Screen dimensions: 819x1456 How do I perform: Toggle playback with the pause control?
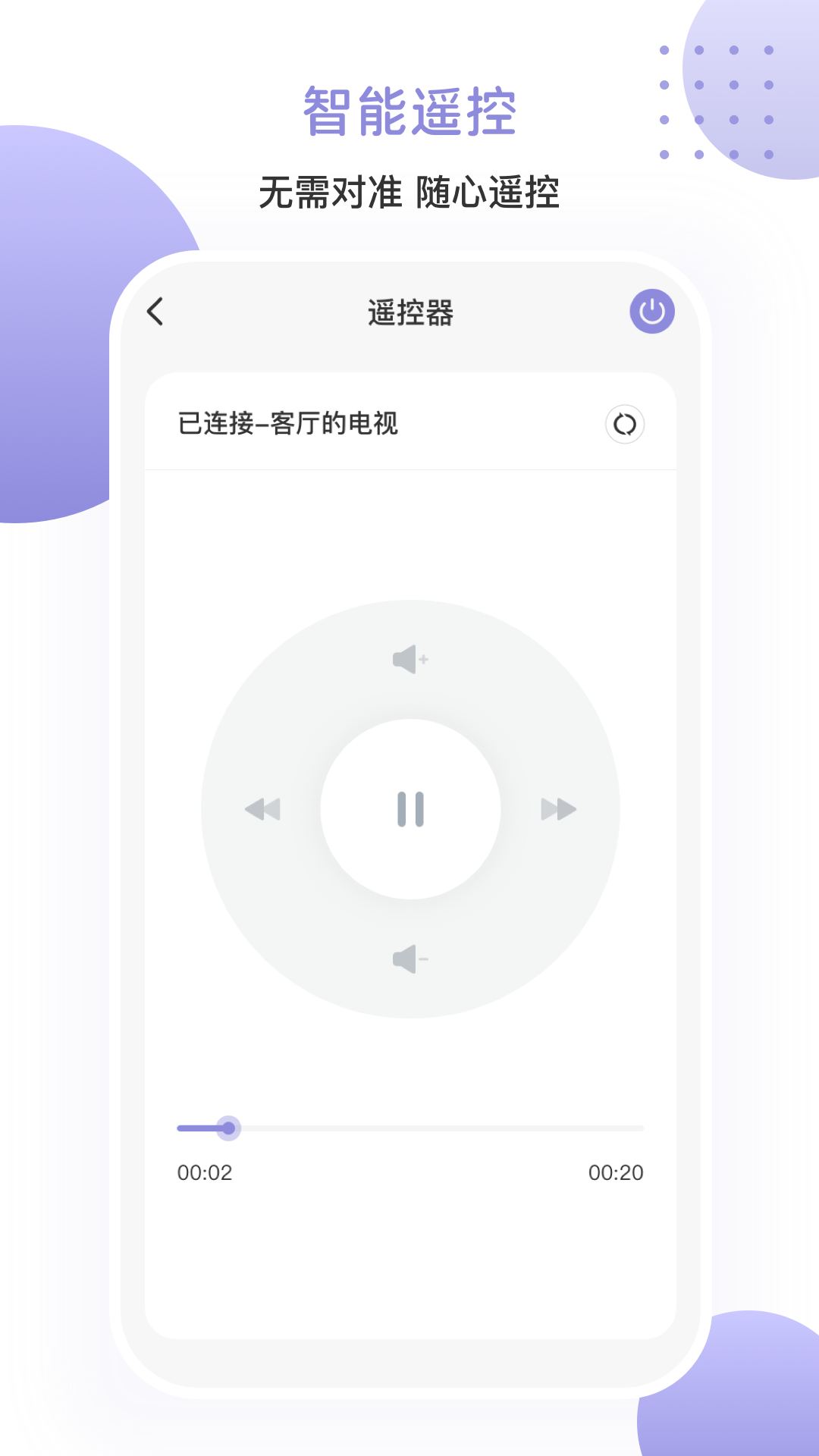click(x=409, y=808)
